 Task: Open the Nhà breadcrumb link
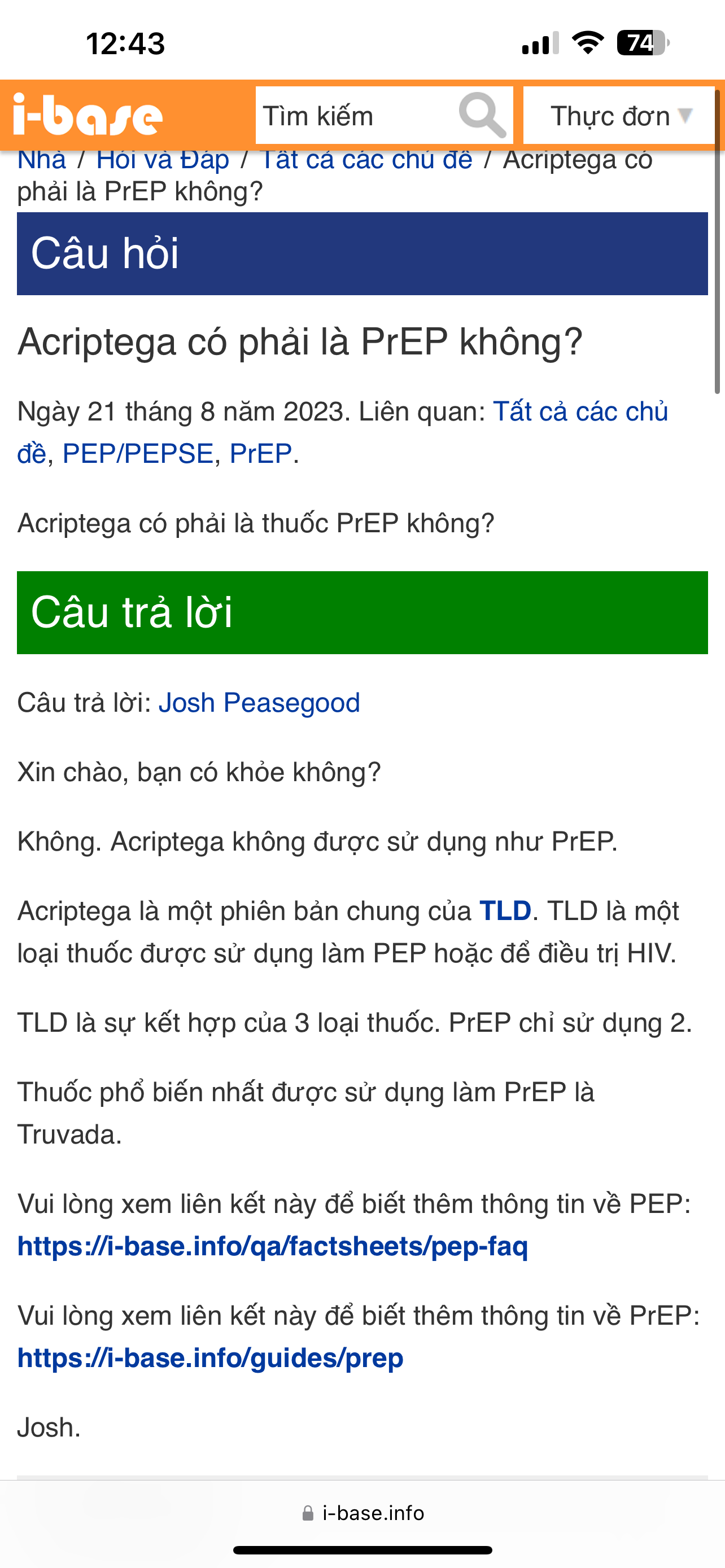(42, 160)
